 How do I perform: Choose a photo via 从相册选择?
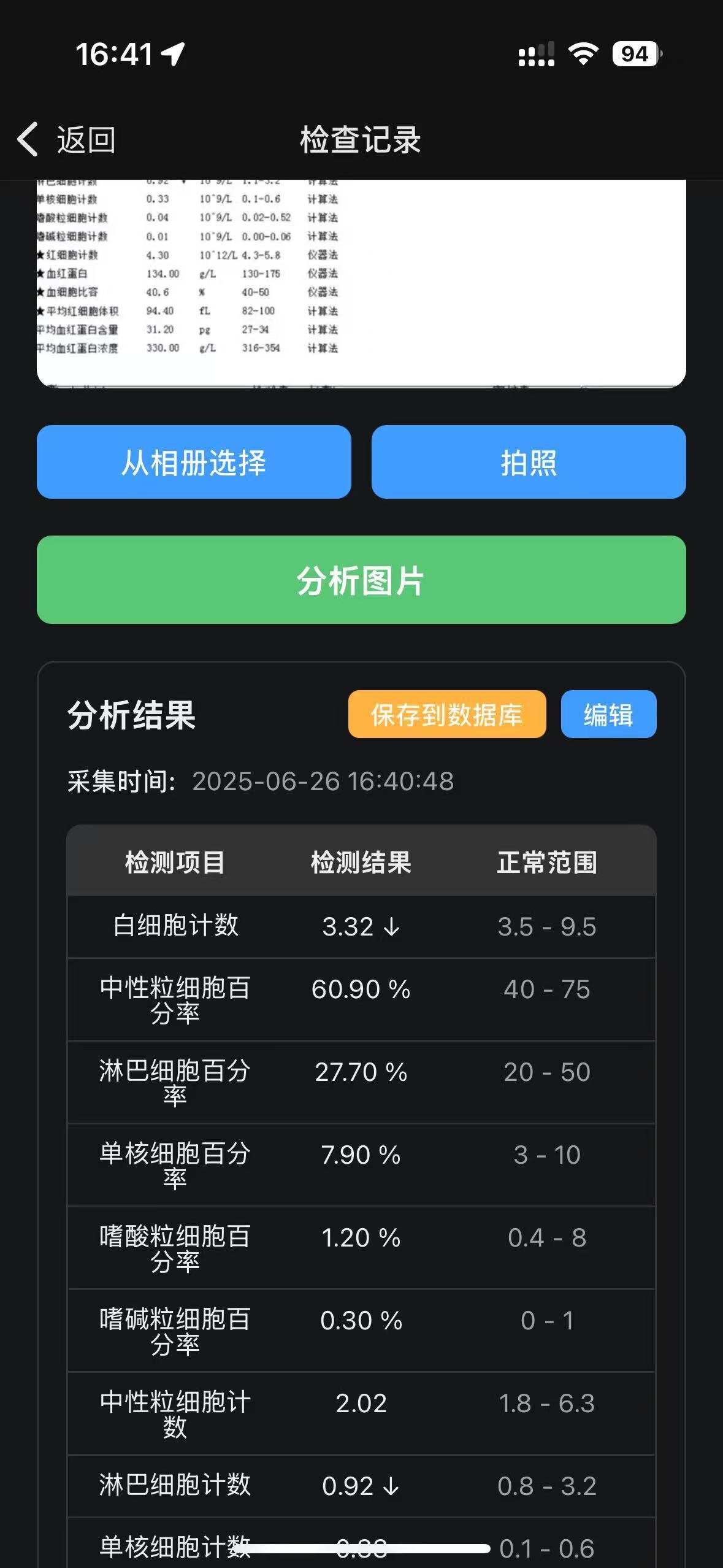pyautogui.click(x=194, y=462)
